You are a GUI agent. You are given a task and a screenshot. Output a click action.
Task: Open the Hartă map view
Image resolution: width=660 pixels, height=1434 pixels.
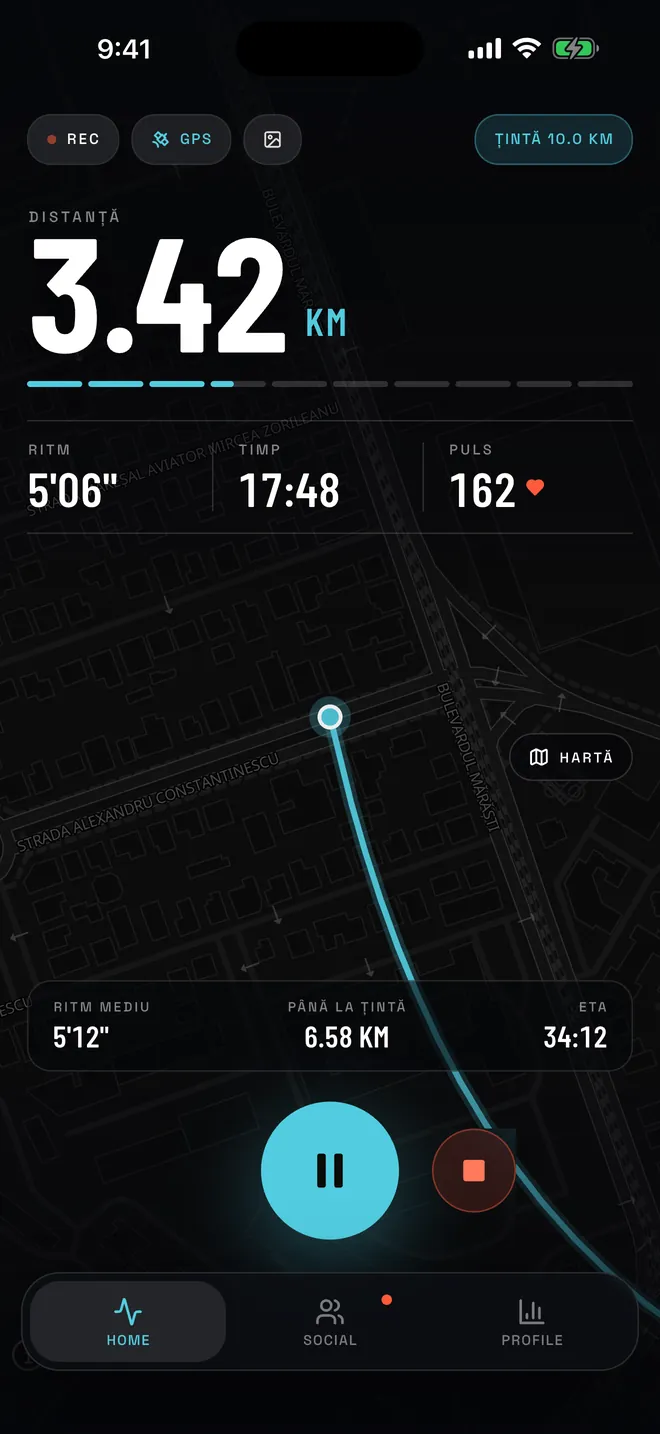coord(571,757)
